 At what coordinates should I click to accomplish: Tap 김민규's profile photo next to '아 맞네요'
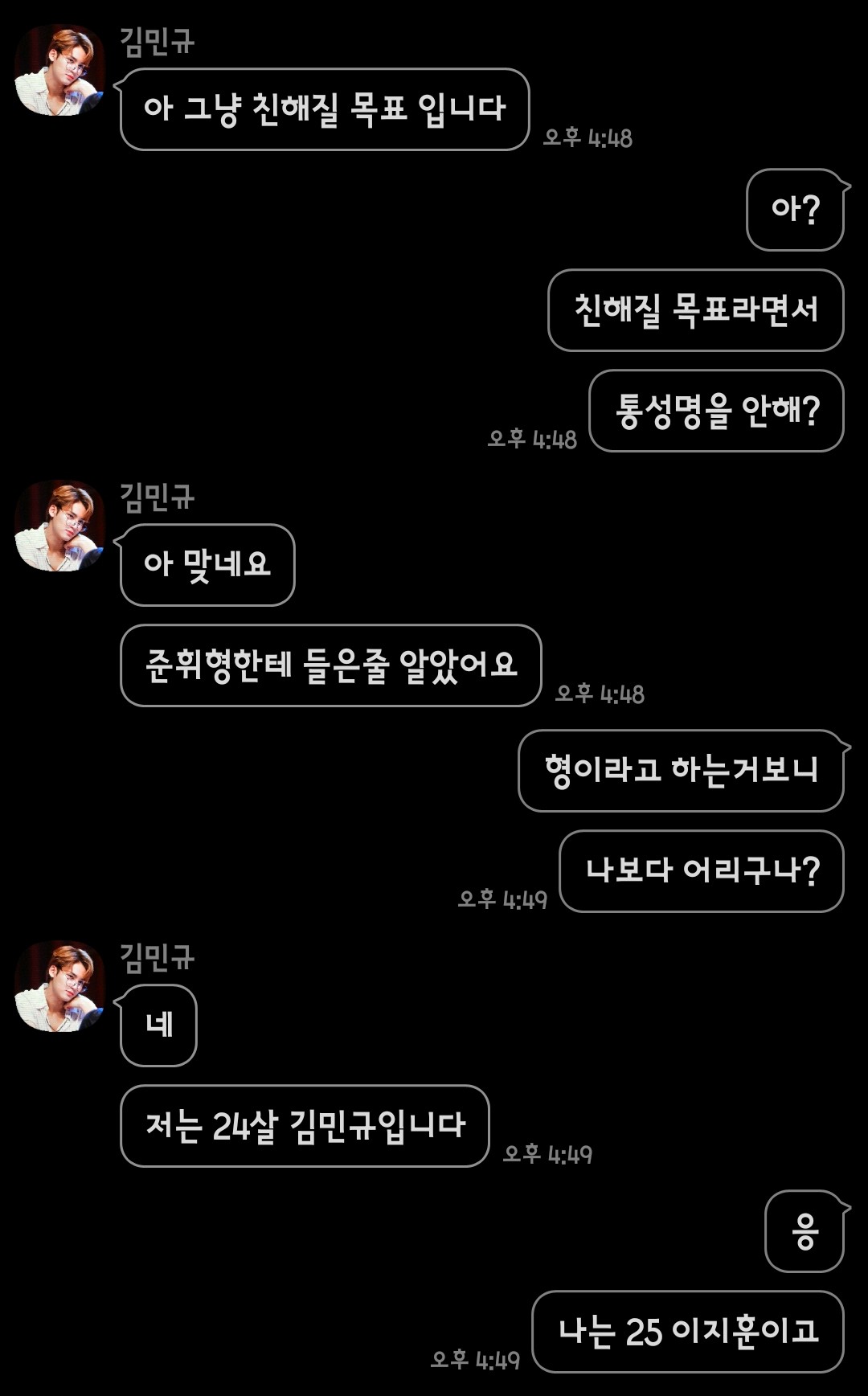click(59, 526)
